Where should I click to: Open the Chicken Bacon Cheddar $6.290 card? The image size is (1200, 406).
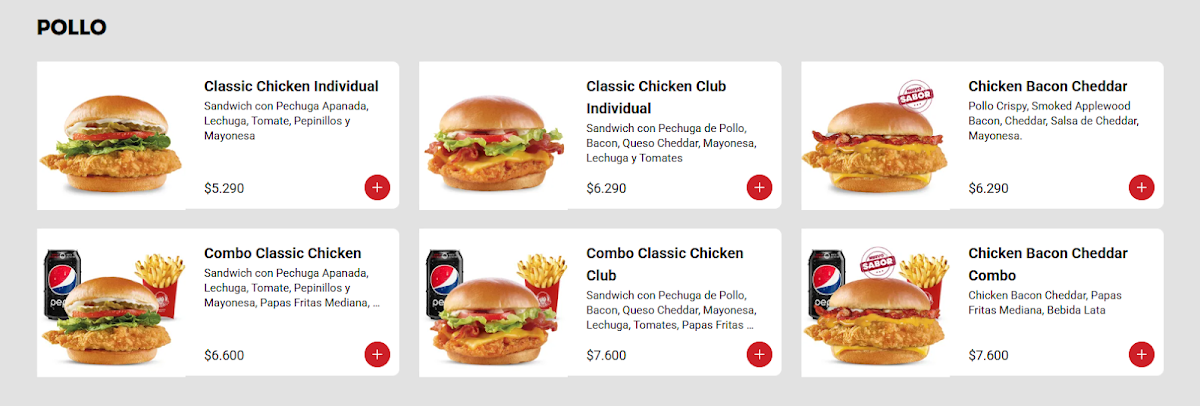(x=1047, y=87)
